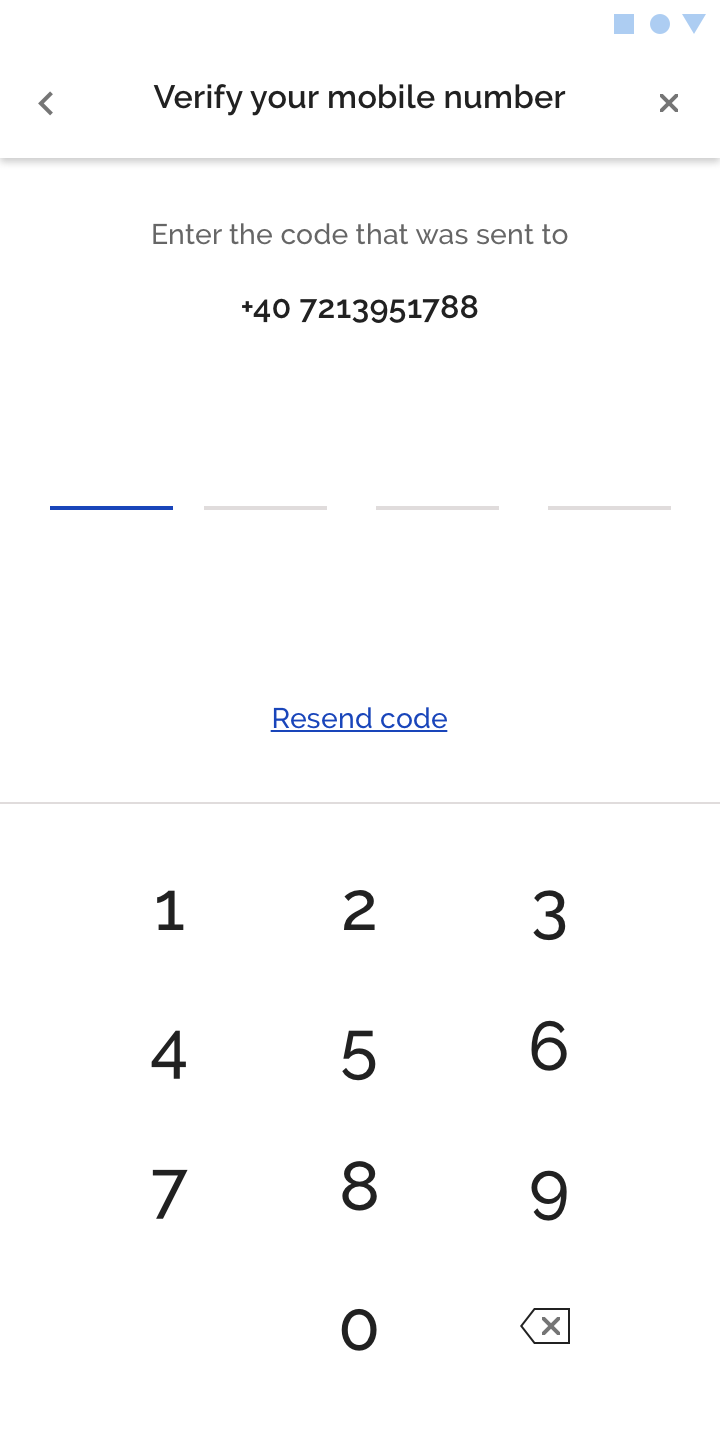Delete a digit with the backspace key
The height and width of the screenshot is (1440, 720).
546,1326
